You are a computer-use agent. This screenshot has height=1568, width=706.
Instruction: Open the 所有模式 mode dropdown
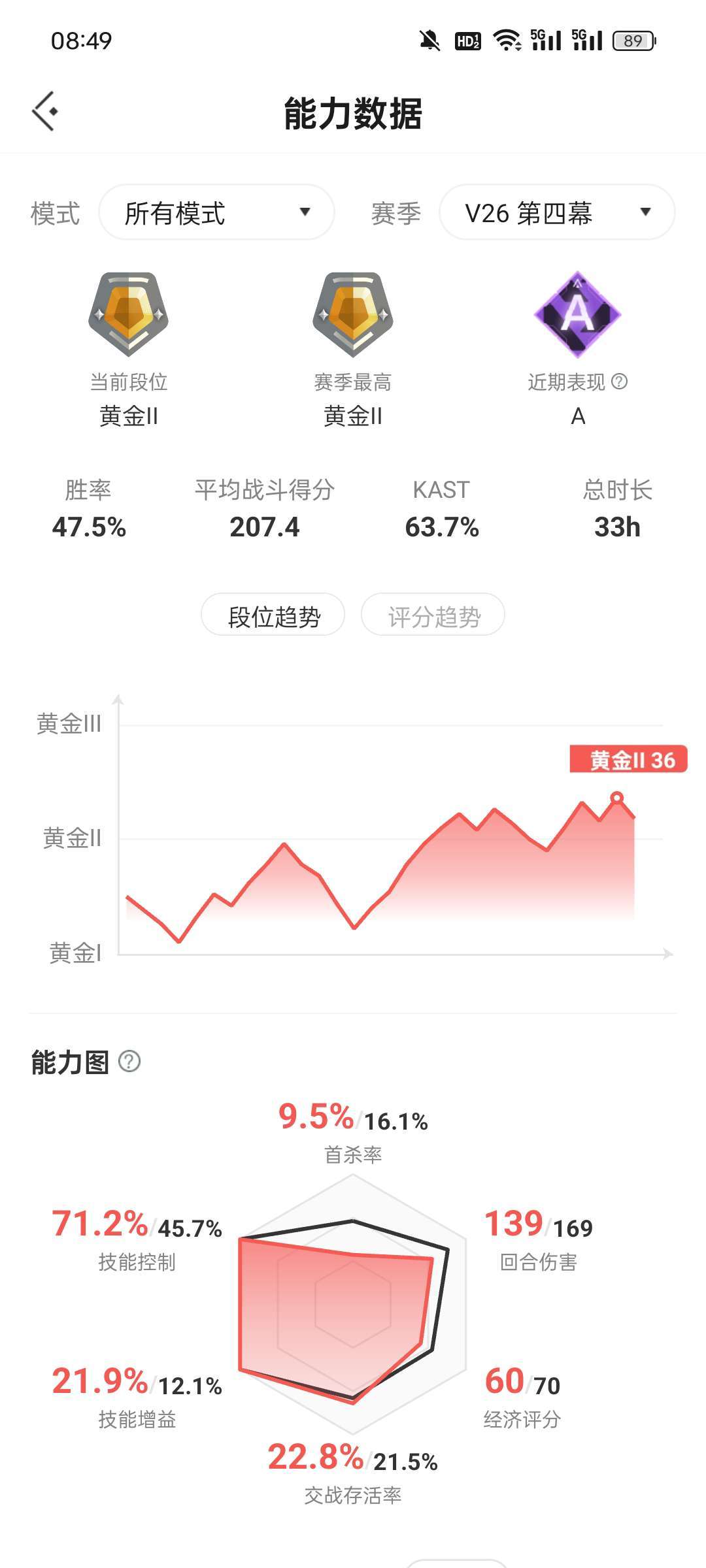[x=216, y=212]
